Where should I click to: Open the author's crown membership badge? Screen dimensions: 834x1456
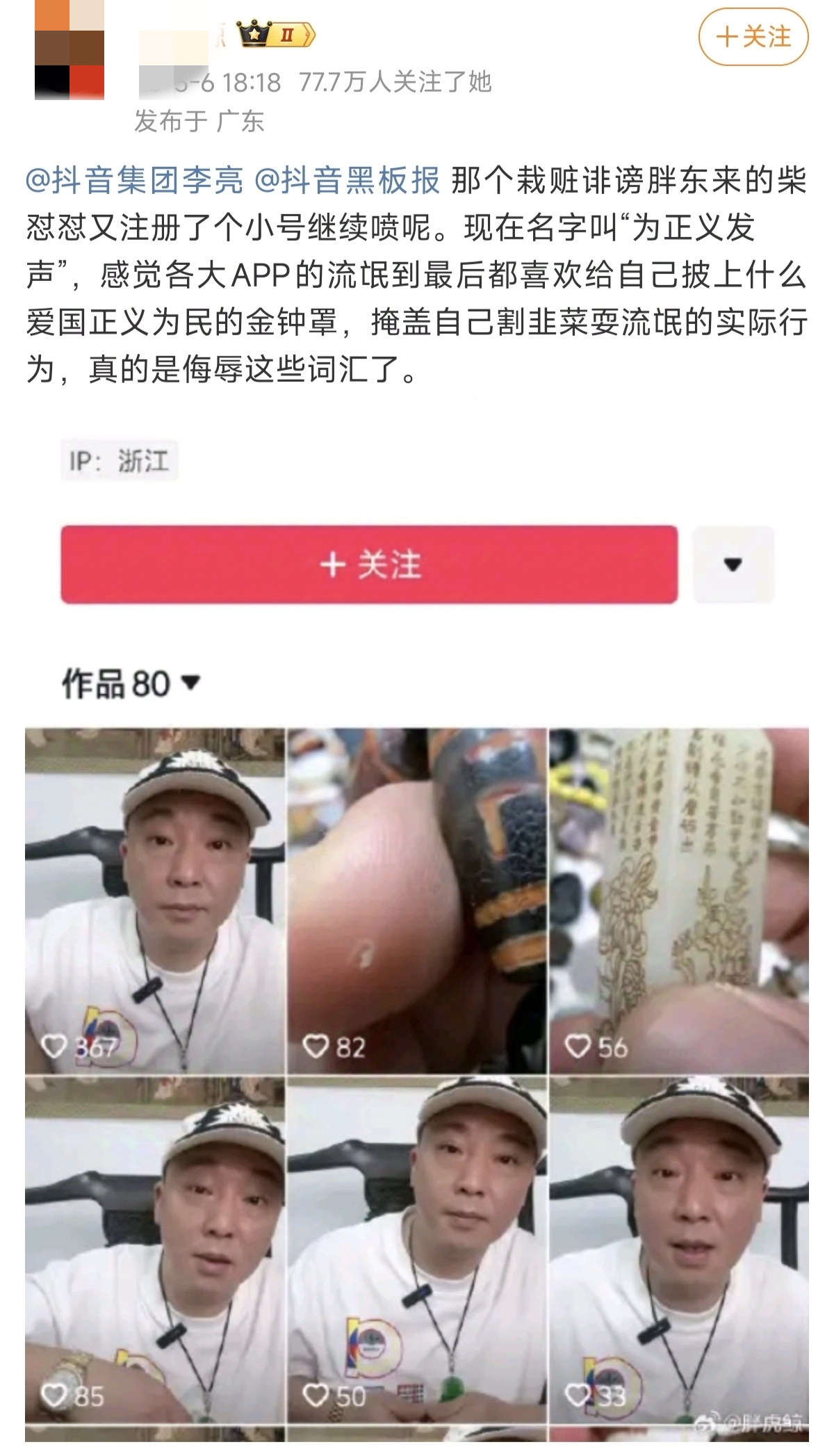(277, 34)
